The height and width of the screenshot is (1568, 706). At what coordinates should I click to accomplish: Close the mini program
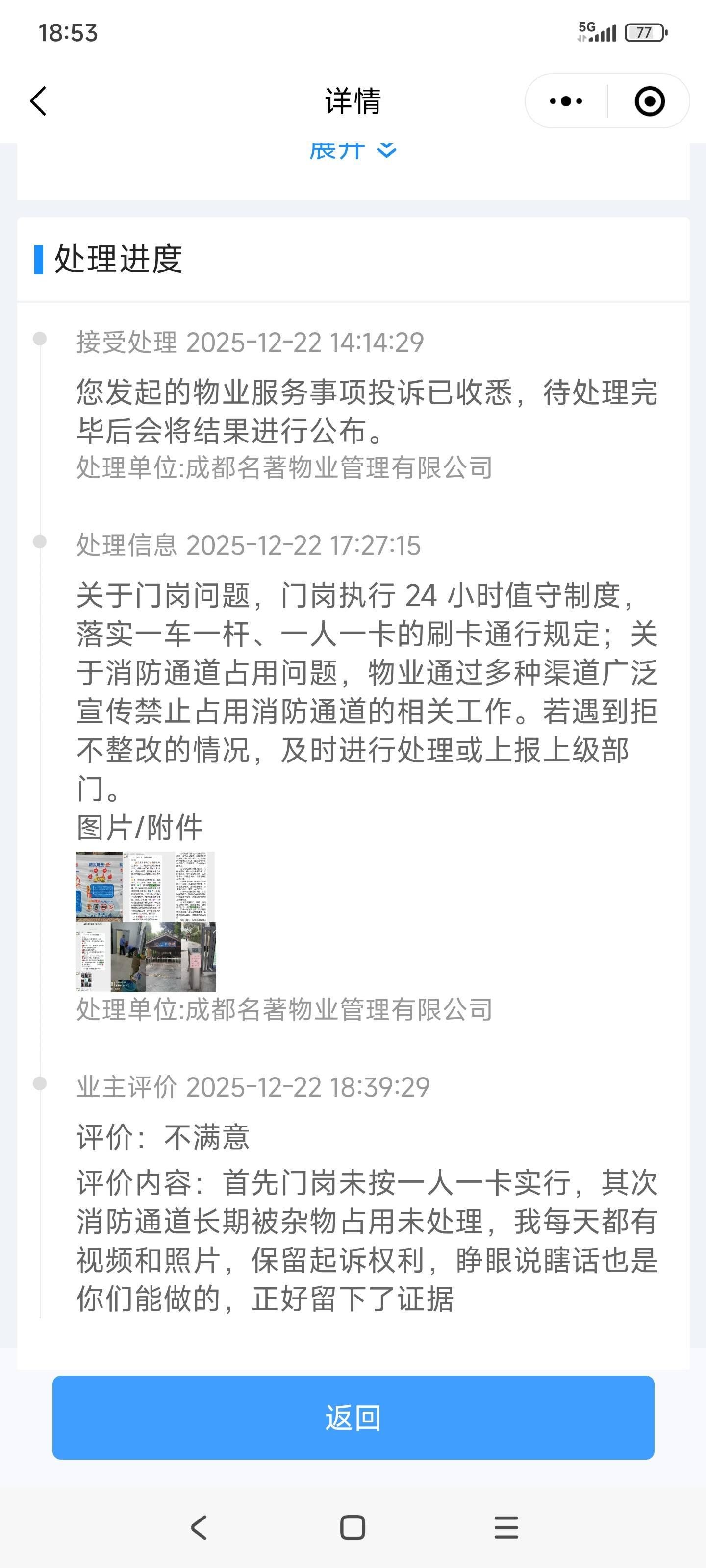(x=649, y=101)
